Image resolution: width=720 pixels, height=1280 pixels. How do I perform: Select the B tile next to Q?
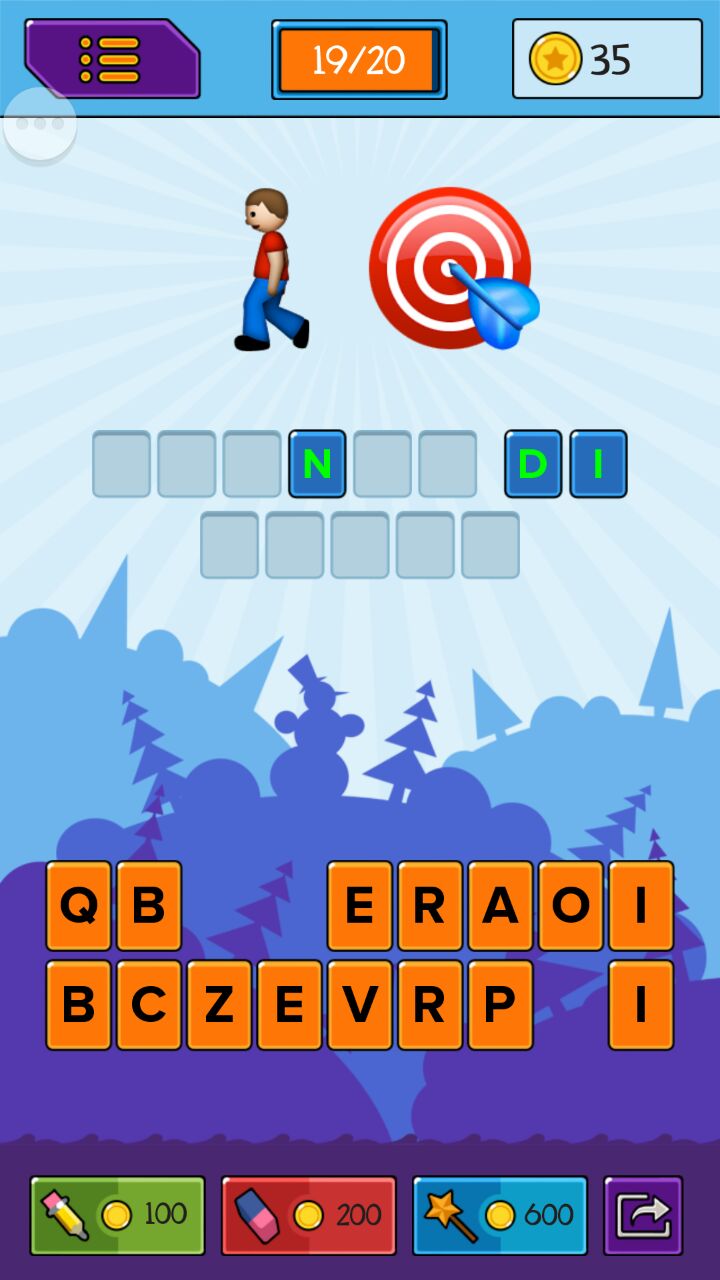149,905
